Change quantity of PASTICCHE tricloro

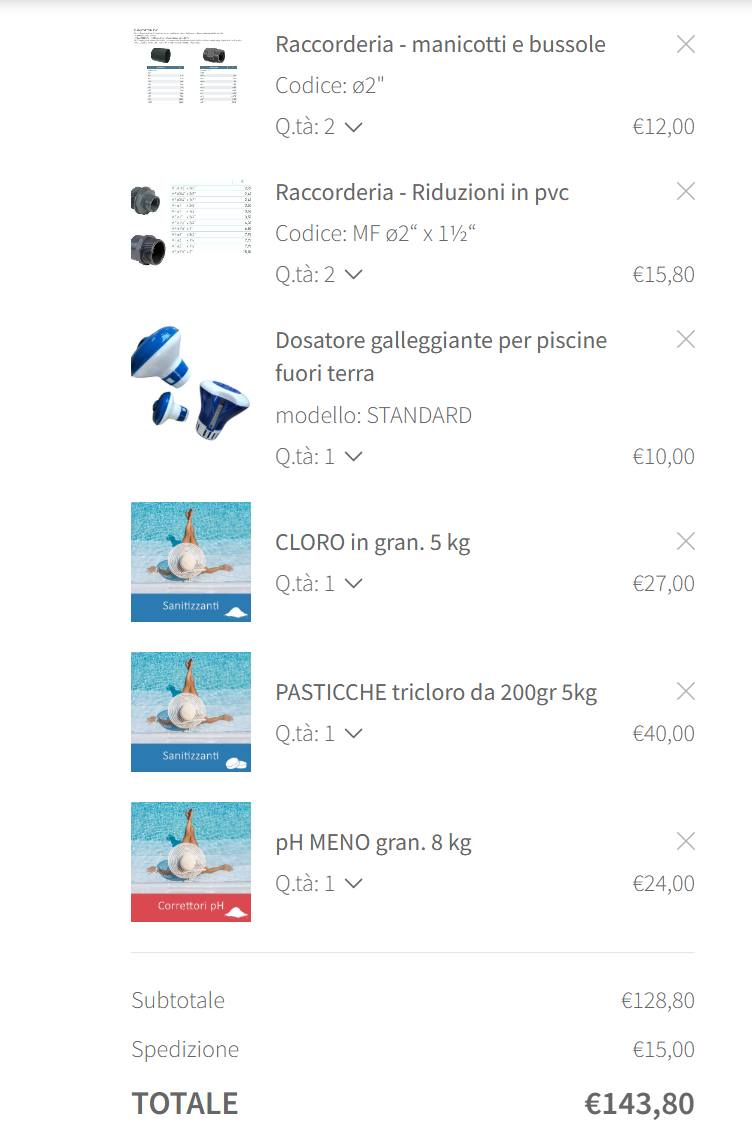319,734
